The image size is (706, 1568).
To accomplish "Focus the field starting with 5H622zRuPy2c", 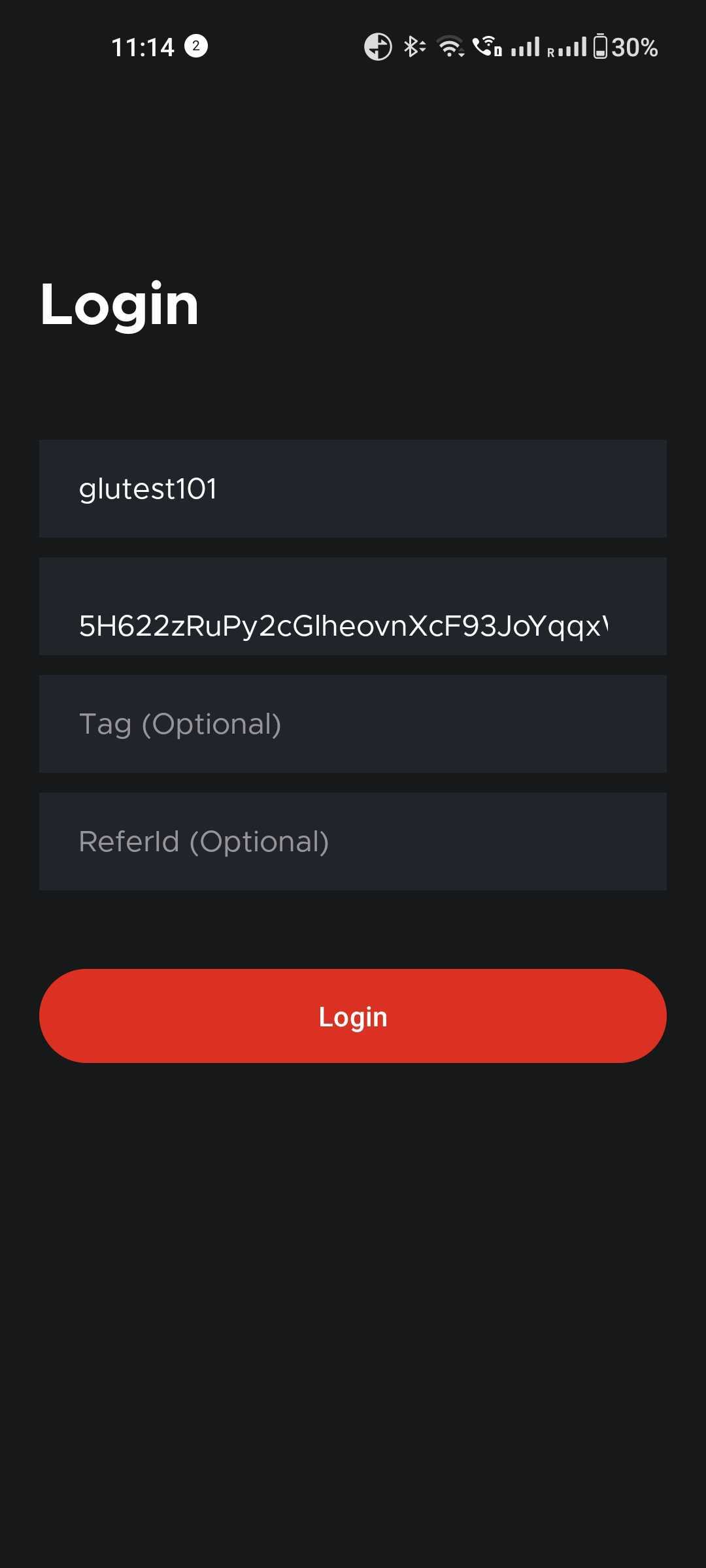I will pyautogui.click(x=353, y=606).
